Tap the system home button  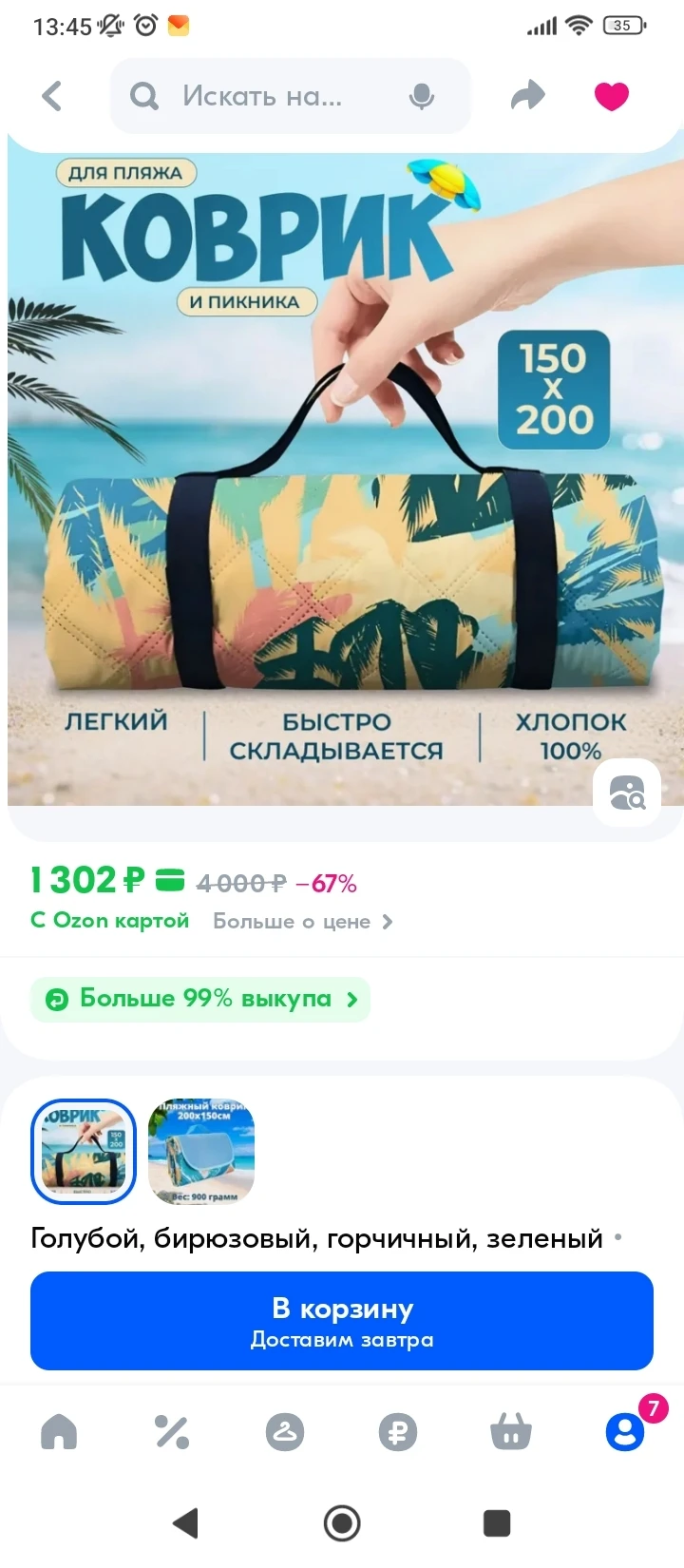(342, 1523)
